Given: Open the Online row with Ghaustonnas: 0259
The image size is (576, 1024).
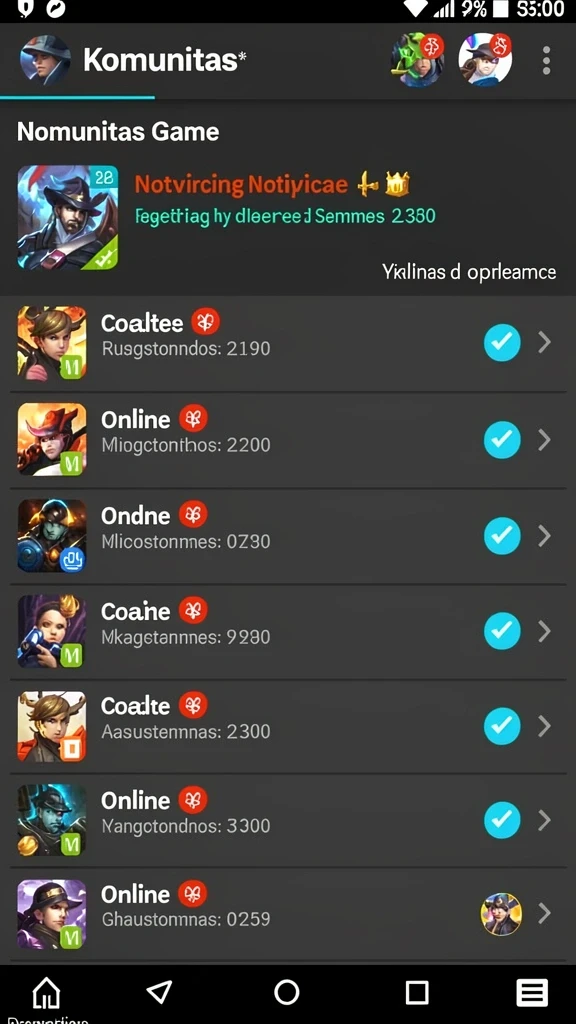Looking at the screenshot, I should tap(288, 914).
